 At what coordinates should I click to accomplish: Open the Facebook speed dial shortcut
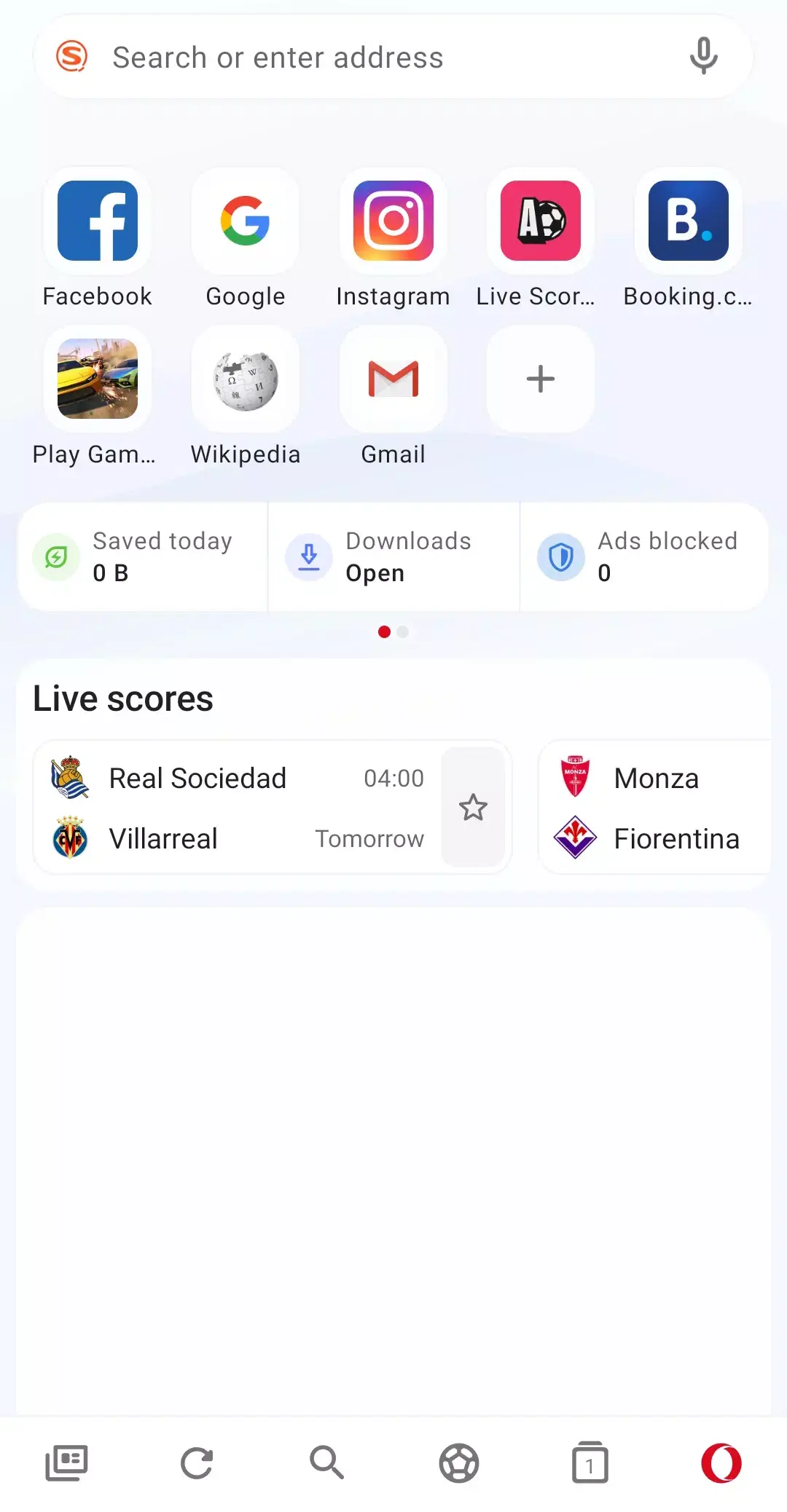pos(97,221)
